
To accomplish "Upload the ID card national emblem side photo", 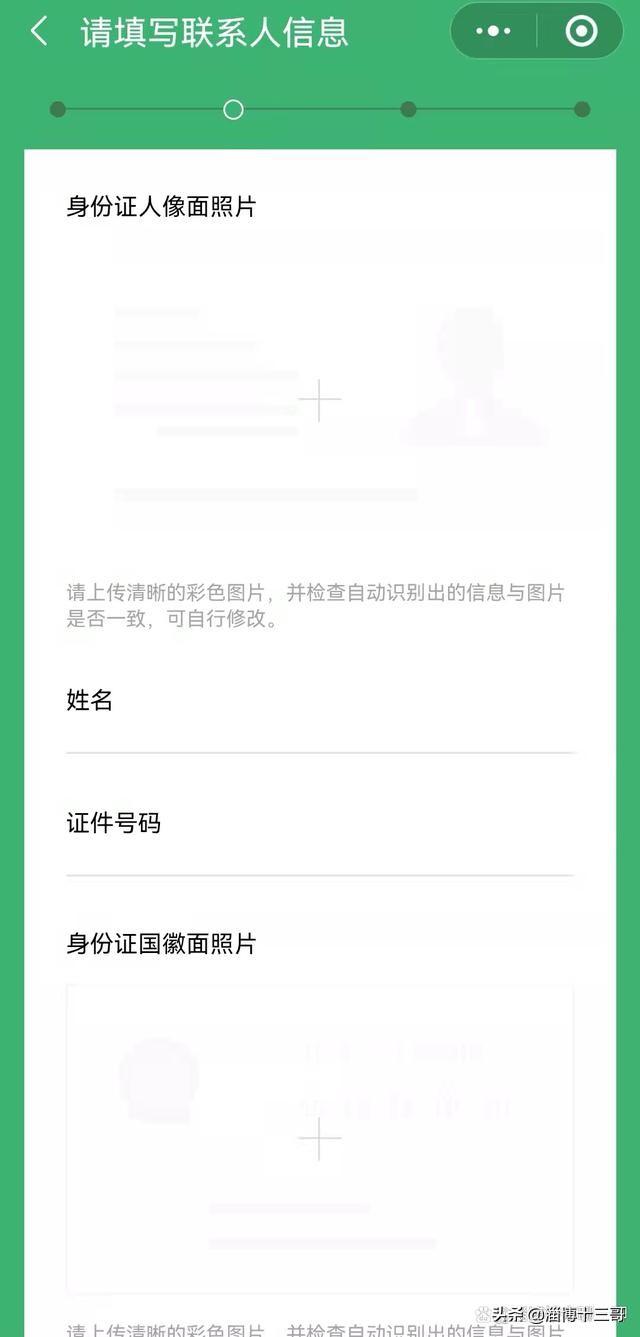I will pyautogui.click(x=320, y=1139).
